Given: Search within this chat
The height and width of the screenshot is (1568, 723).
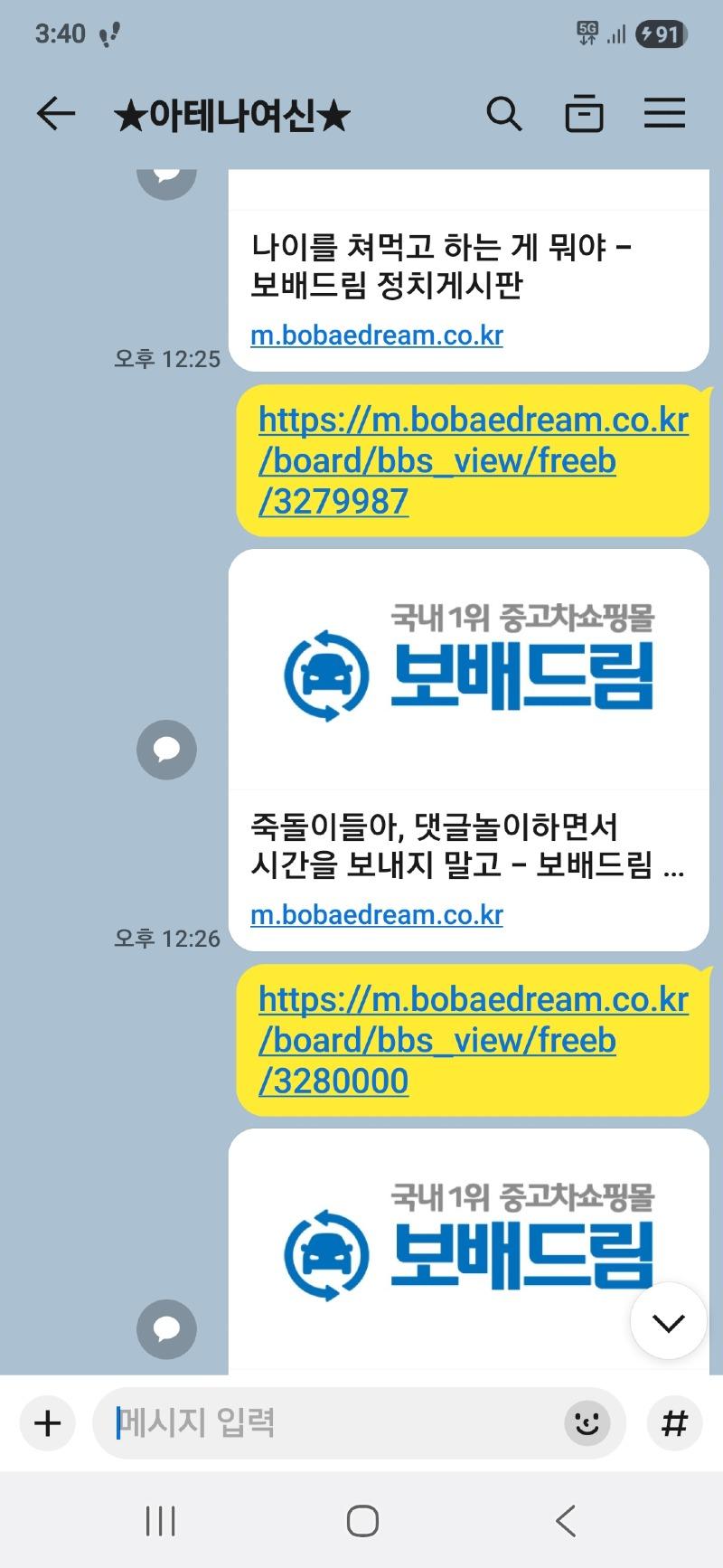Looking at the screenshot, I should pyautogui.click(x=503, y=115).
